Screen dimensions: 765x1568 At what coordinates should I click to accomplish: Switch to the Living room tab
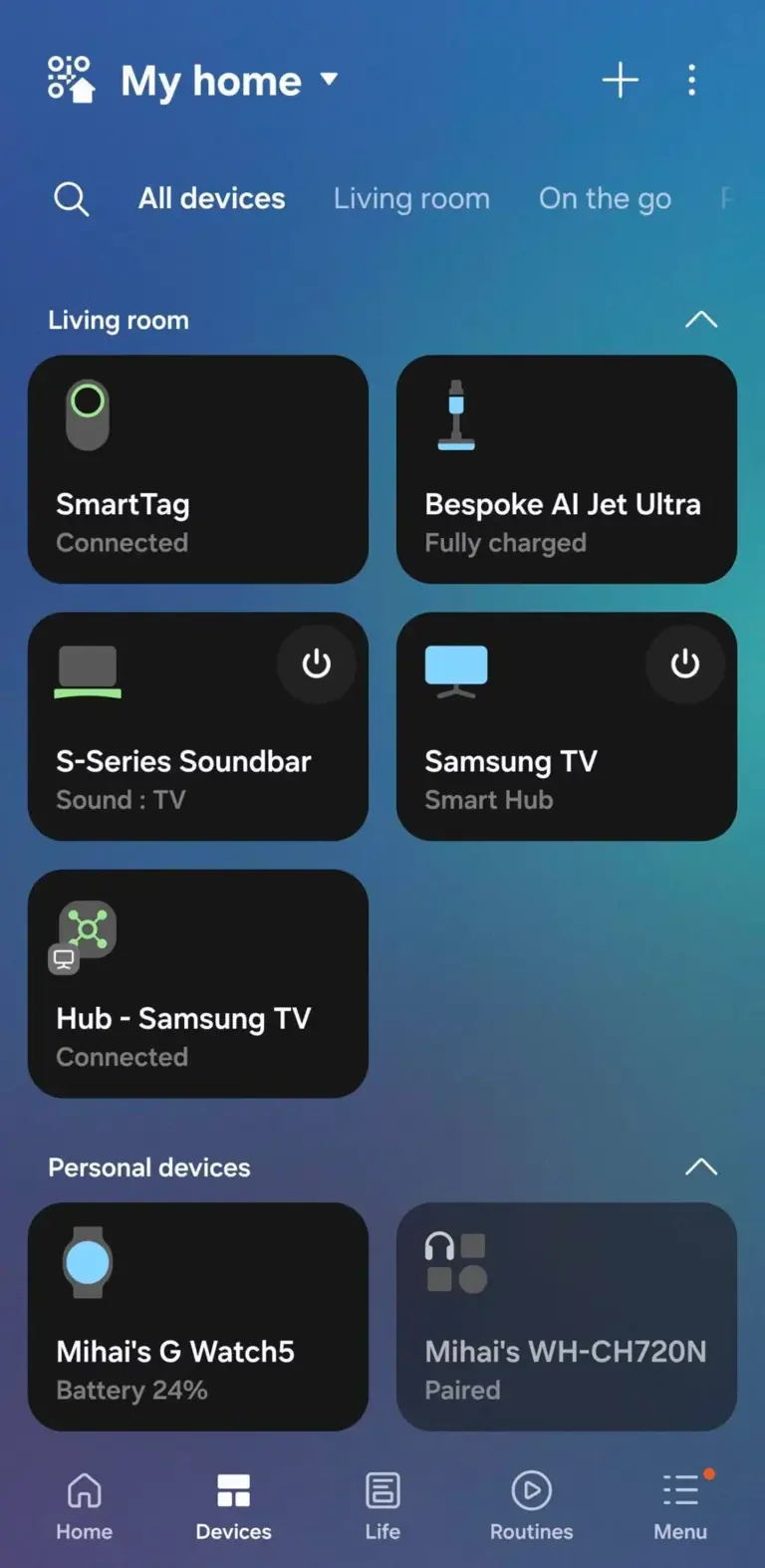click(411, 199)
